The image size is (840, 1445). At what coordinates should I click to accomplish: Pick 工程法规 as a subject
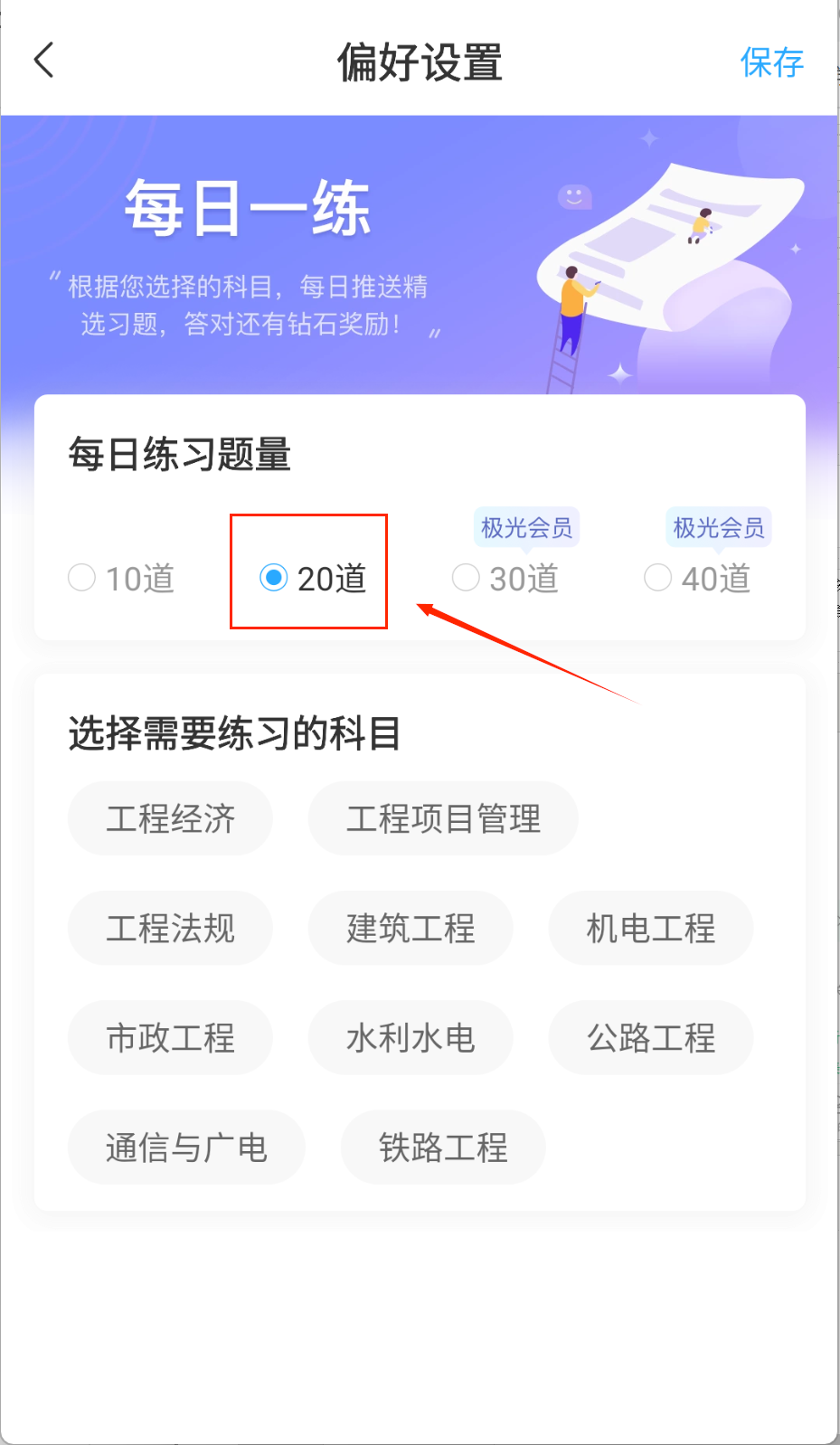[170, 928]
